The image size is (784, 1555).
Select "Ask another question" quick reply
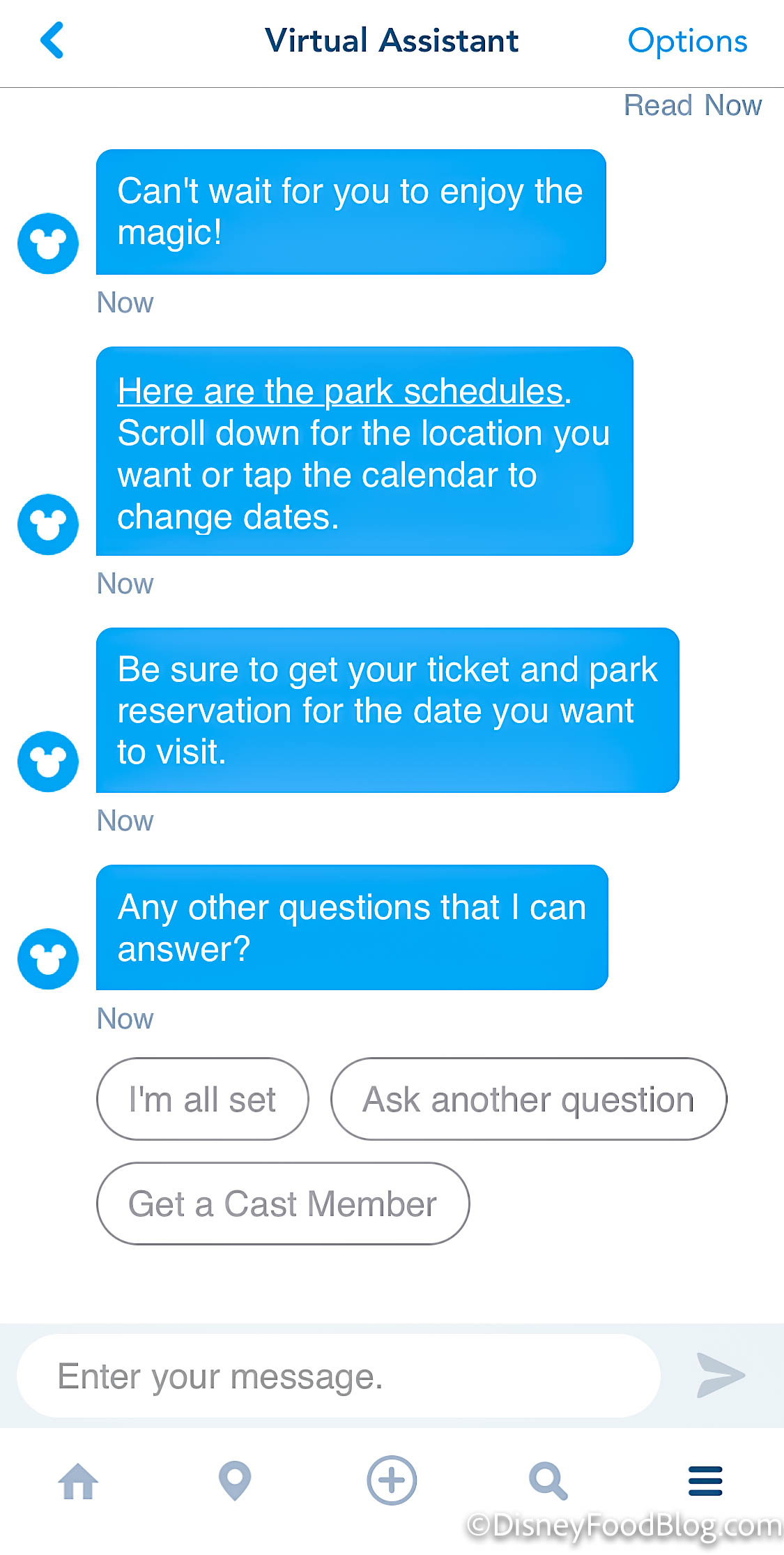(528, 1100)
